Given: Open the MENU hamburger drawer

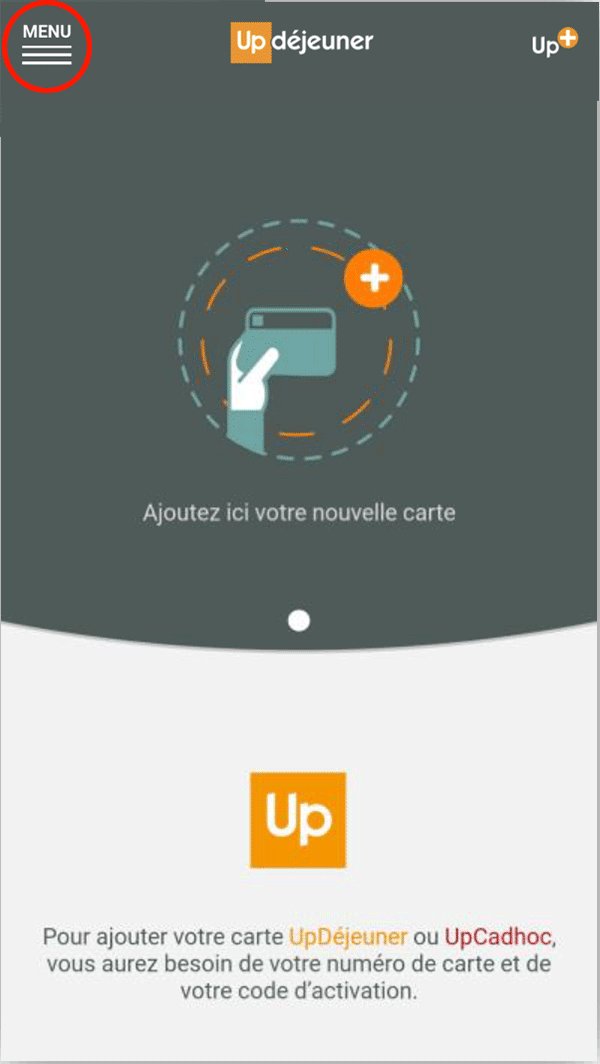Looking at the screenshot, I should tap(47, 45).
